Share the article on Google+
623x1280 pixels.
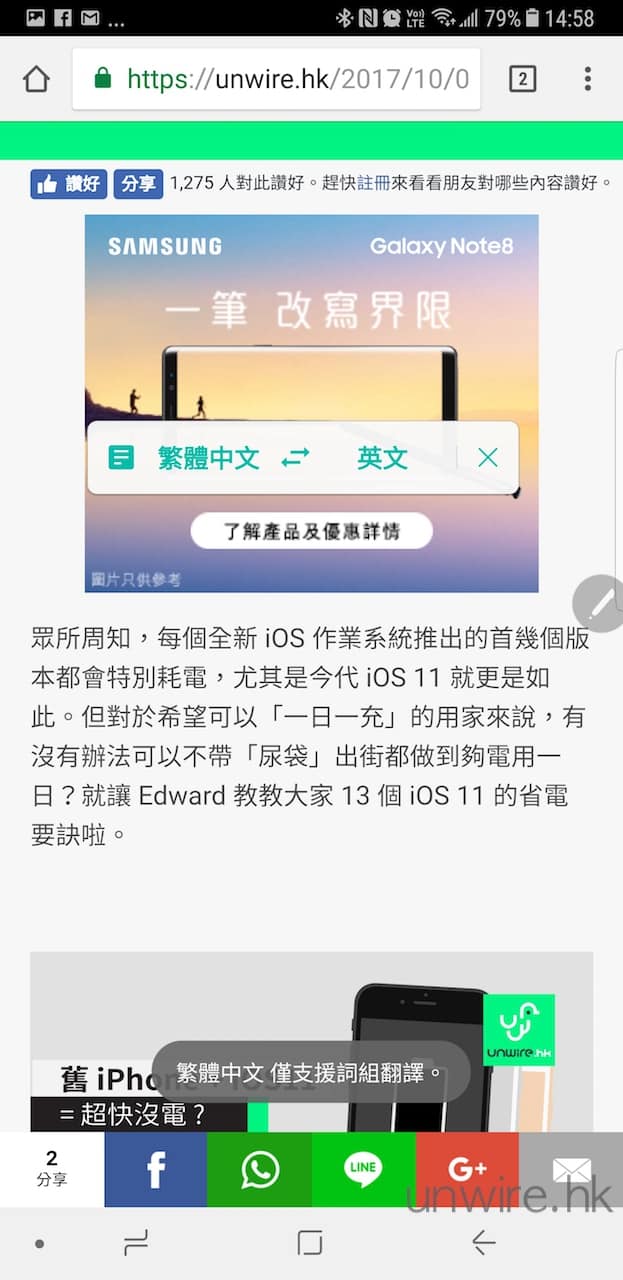[x=467, y=1169]
